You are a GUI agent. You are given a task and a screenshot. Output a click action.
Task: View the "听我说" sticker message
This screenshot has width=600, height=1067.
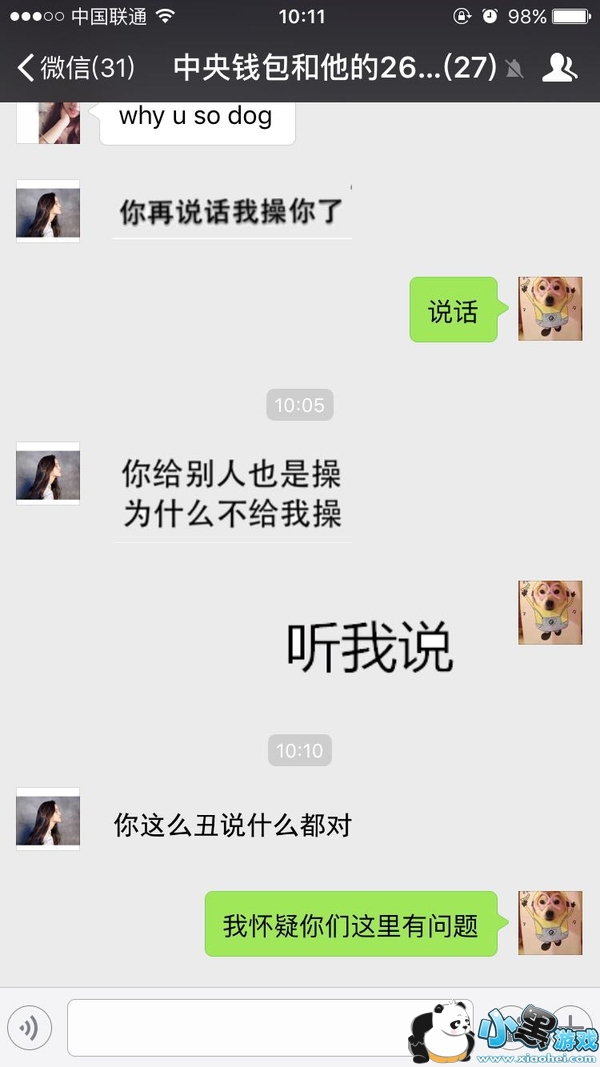click(370, 648)
